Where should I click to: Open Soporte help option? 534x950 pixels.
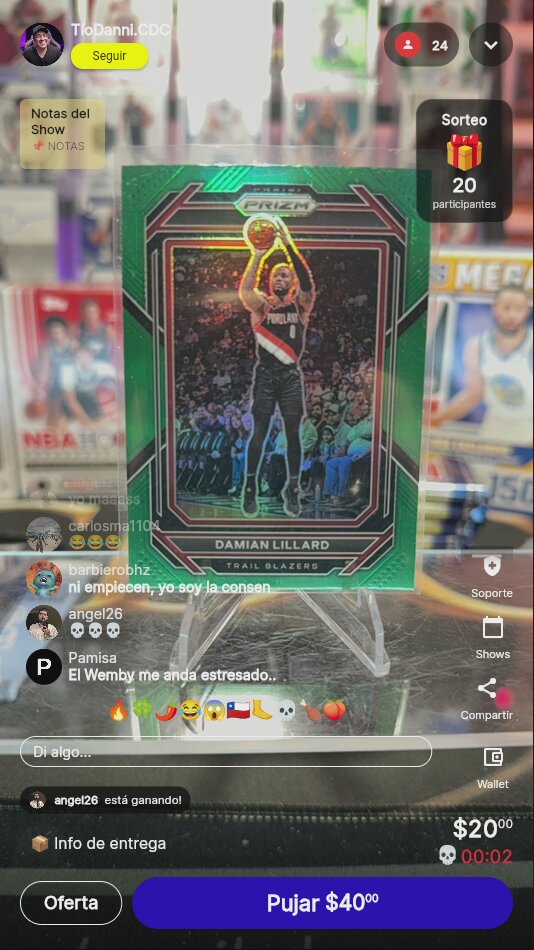coord(492,577)
